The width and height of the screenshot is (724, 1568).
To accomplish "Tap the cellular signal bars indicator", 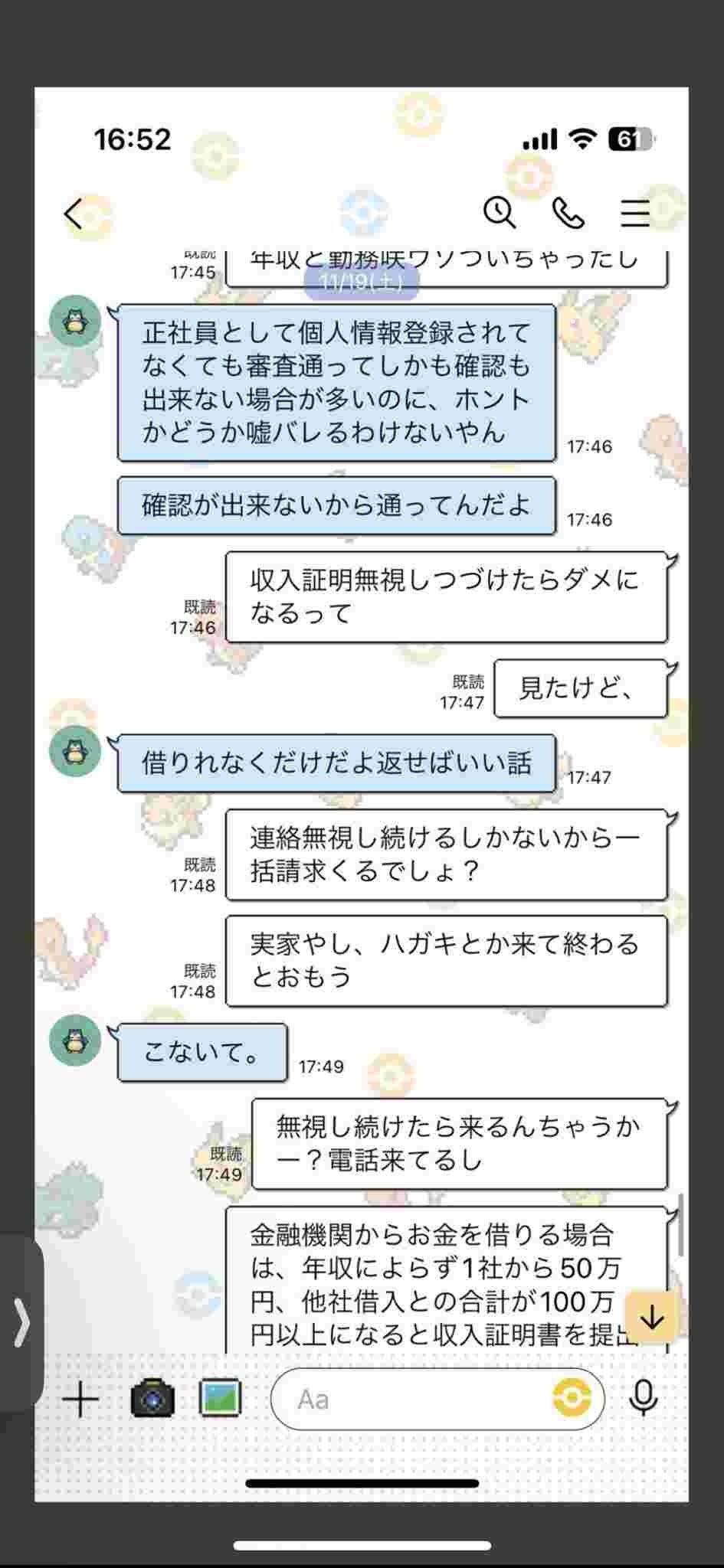I will 541,138.
